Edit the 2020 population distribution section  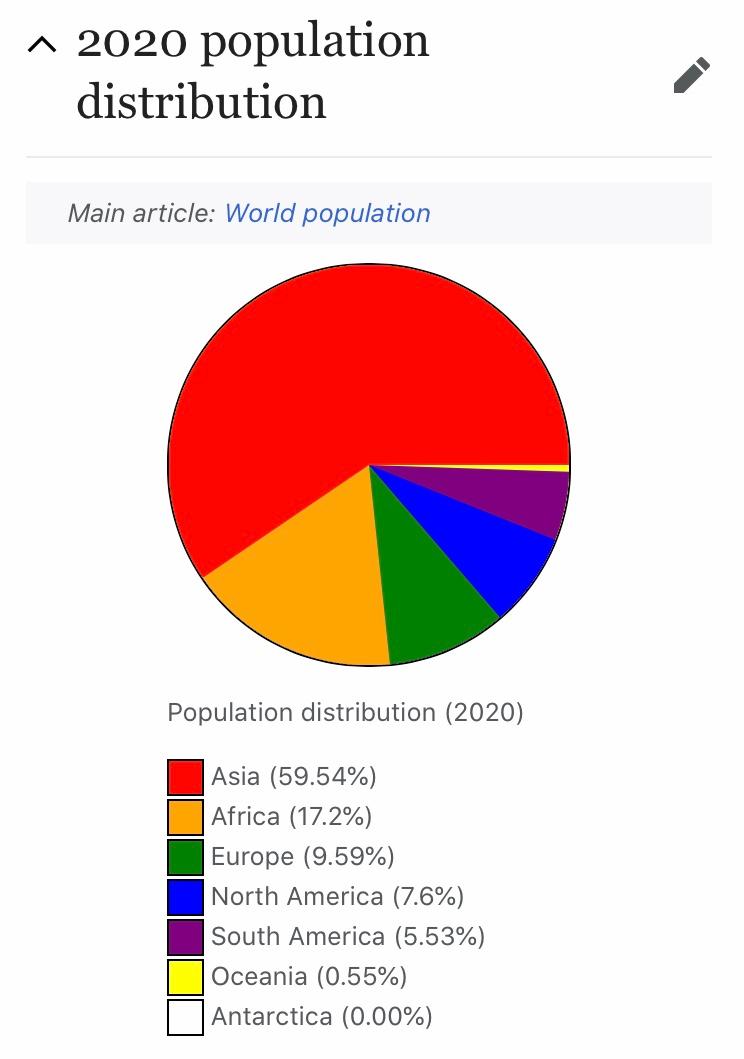tap(691, 76)
